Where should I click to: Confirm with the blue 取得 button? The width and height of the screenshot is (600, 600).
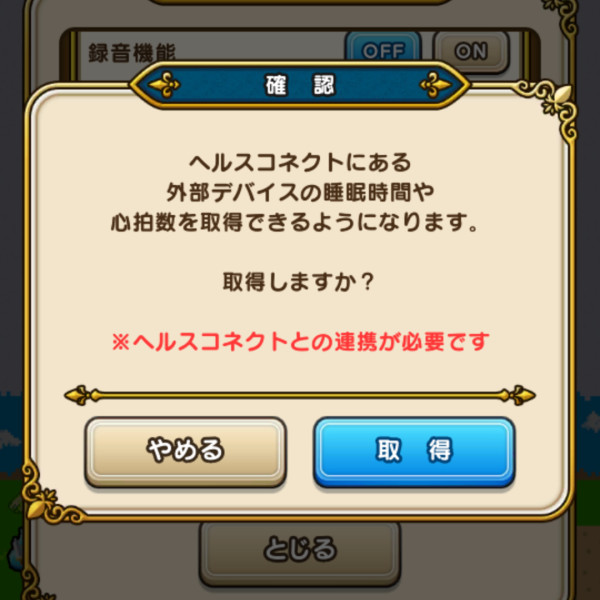[414, 451]
